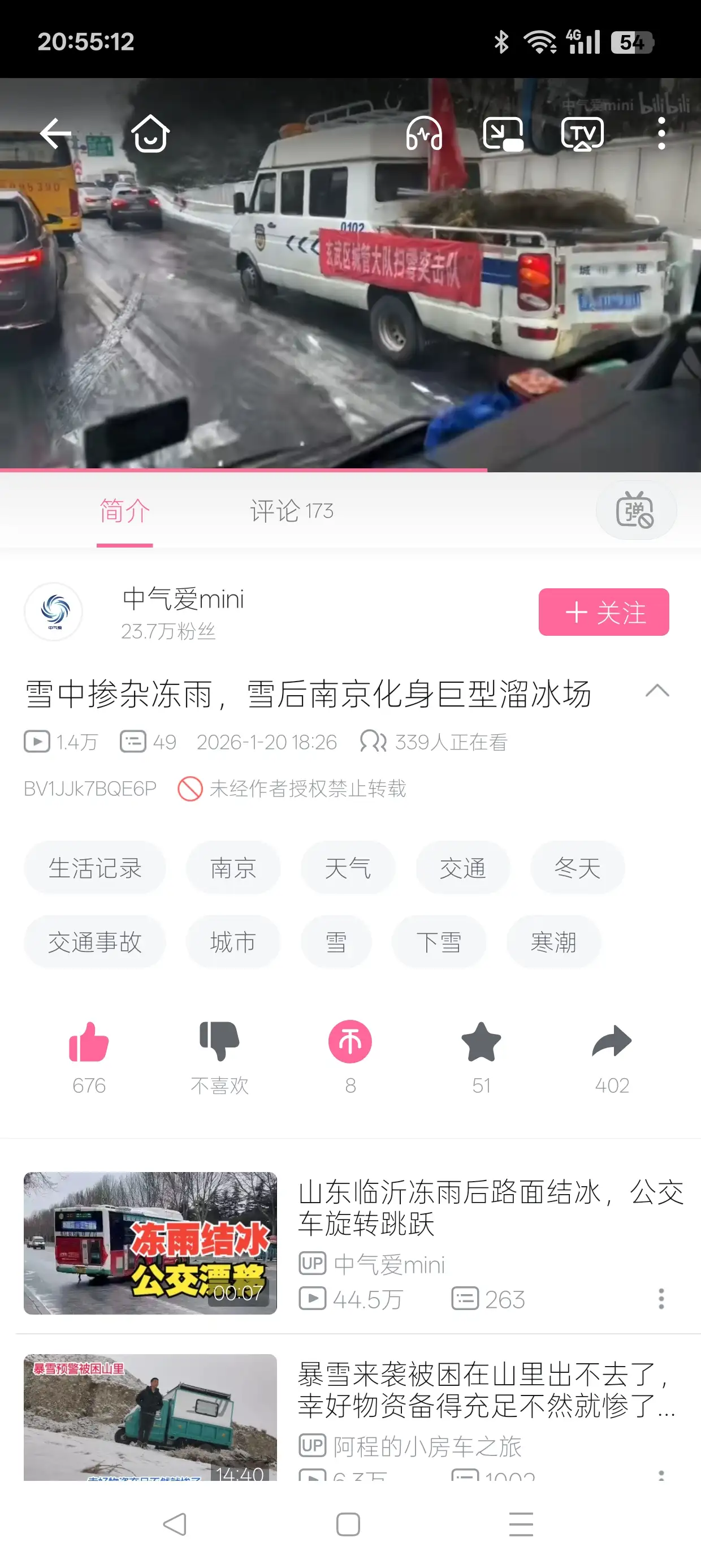Give a coin to this video

pyautogui.click(x=350, y=1042)
